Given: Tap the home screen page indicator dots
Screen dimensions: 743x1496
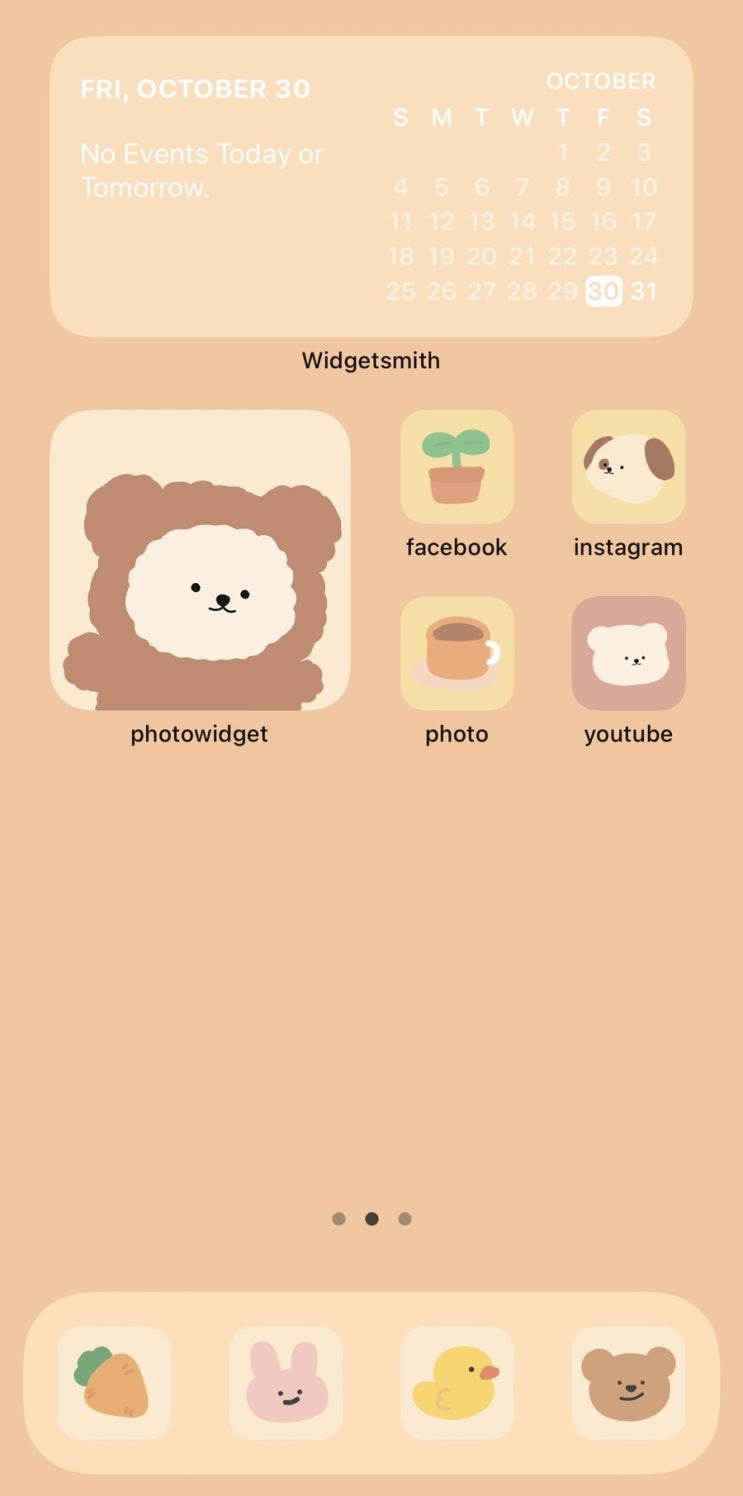Looking at the screenshot, I should 371,1219.
